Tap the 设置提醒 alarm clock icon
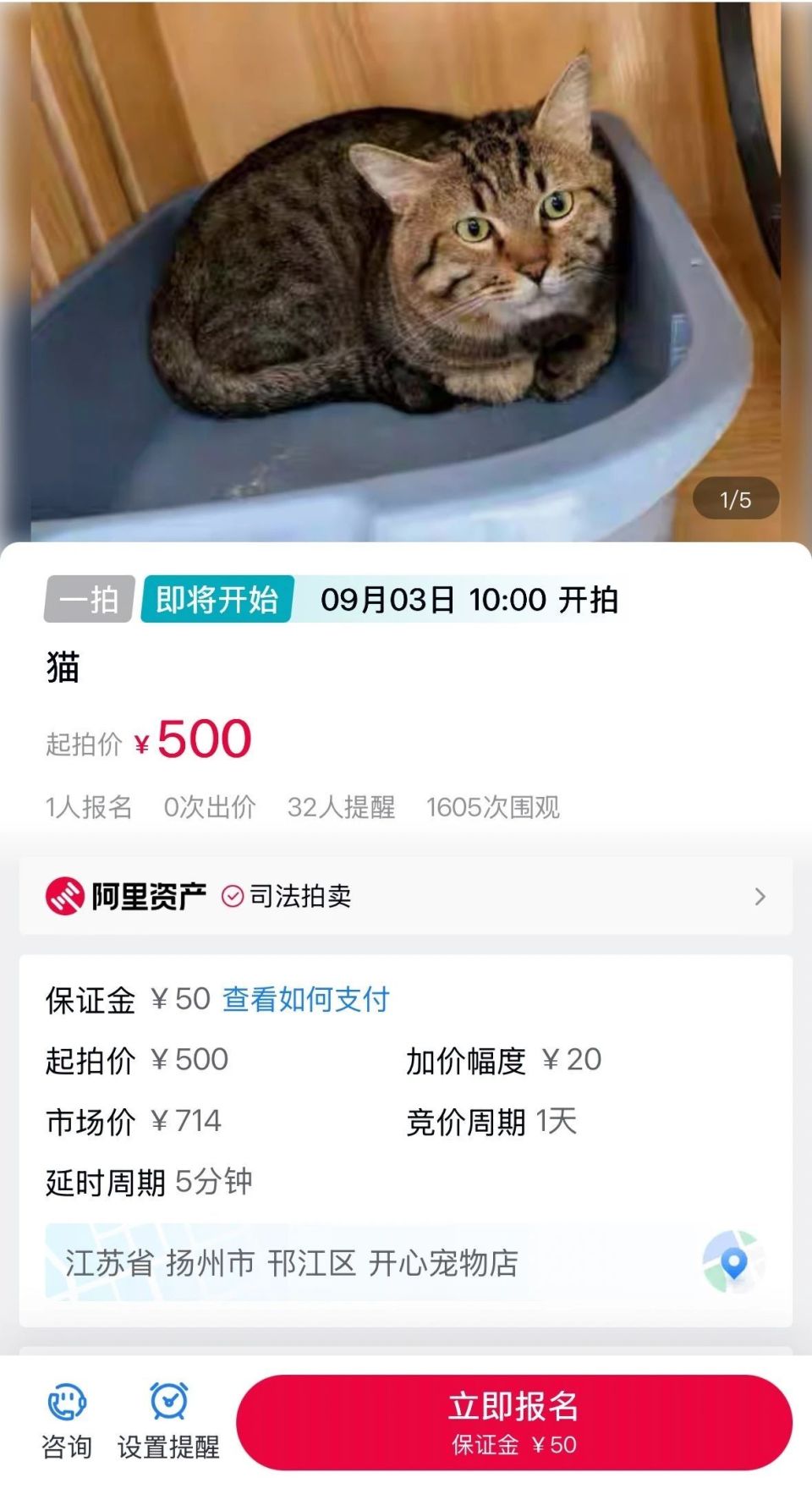This screenshot has width=812, height=1505. [x=167, y=1400]
